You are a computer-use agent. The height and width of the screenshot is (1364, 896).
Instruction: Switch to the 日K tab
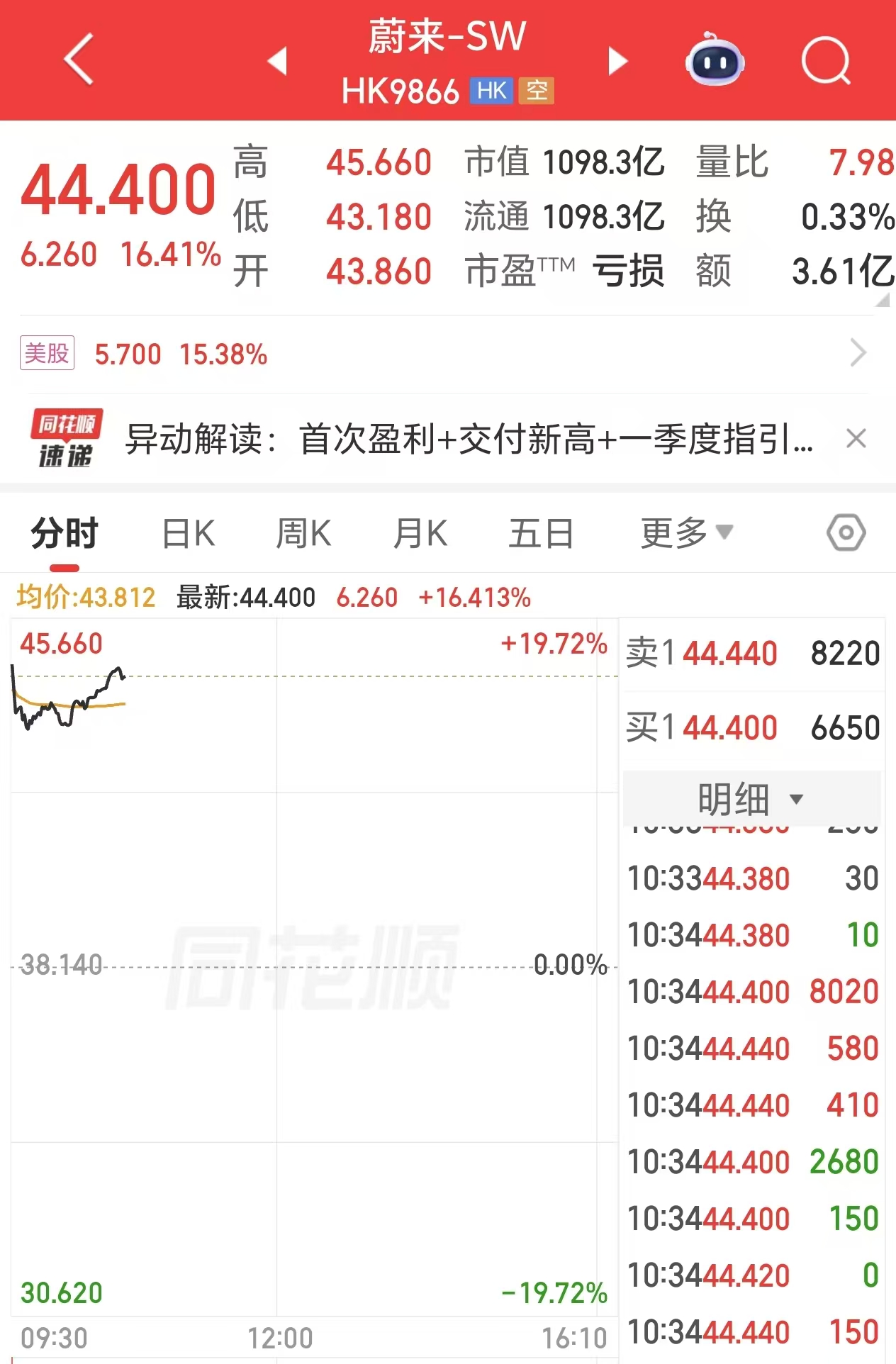point(189,534)
